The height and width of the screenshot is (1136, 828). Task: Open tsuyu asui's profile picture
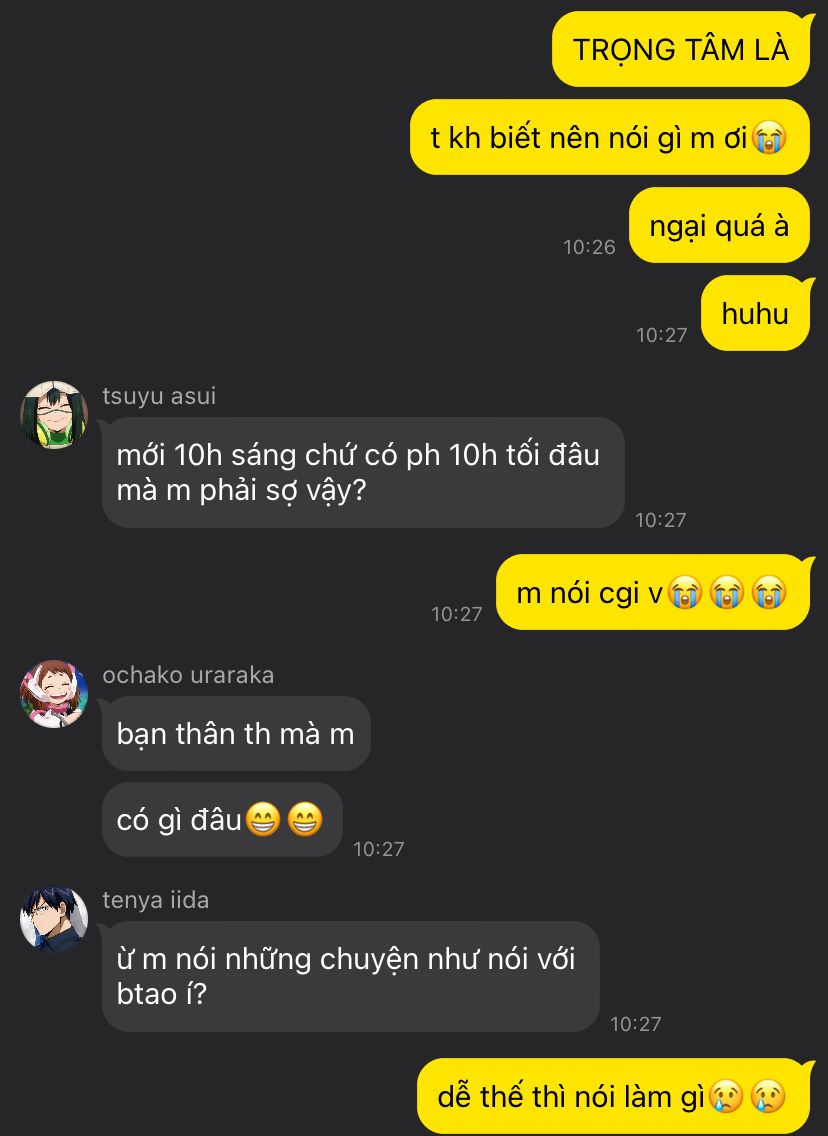coord(54,415)
